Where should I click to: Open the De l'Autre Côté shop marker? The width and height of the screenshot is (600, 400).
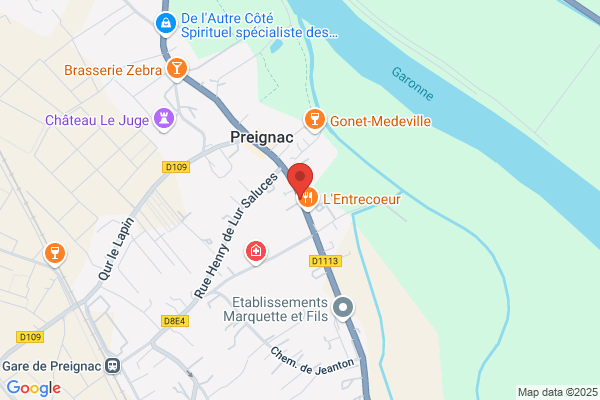(166, 24)
